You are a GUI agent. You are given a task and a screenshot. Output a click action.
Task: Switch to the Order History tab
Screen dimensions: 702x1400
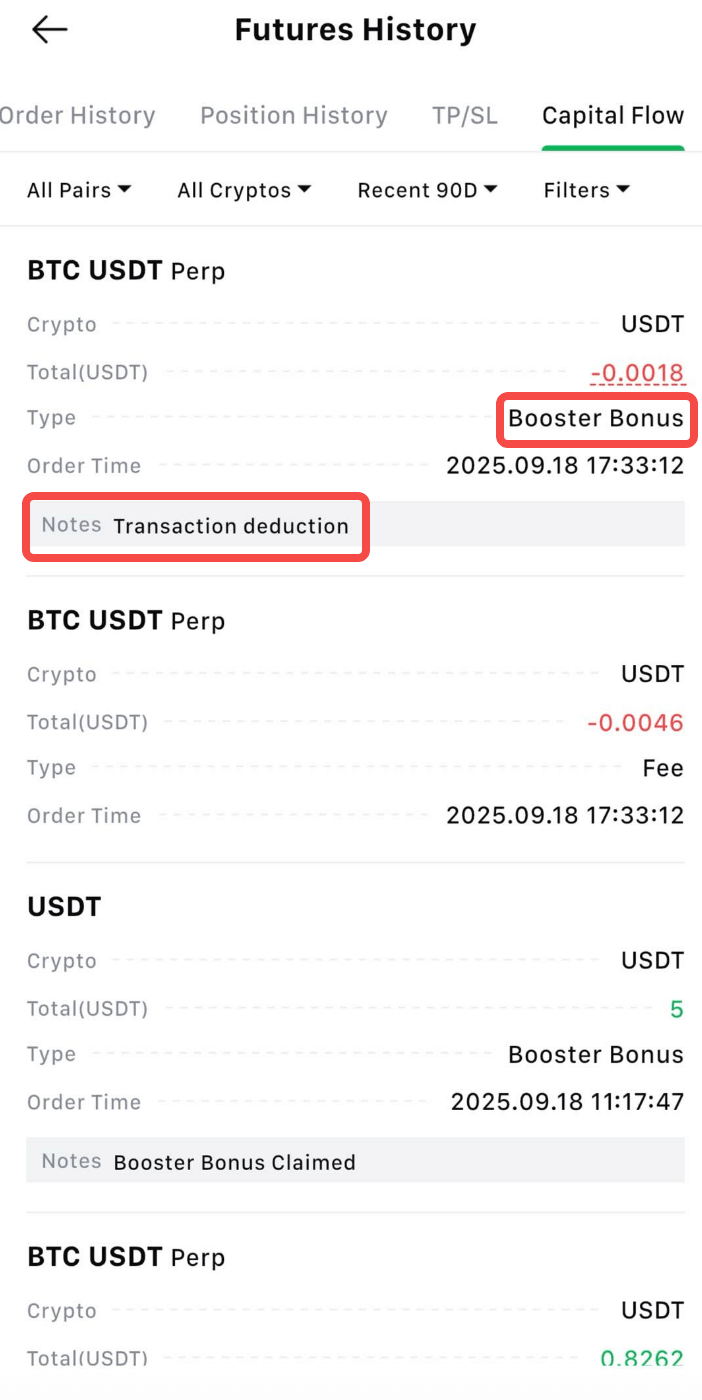pos(78,116)
